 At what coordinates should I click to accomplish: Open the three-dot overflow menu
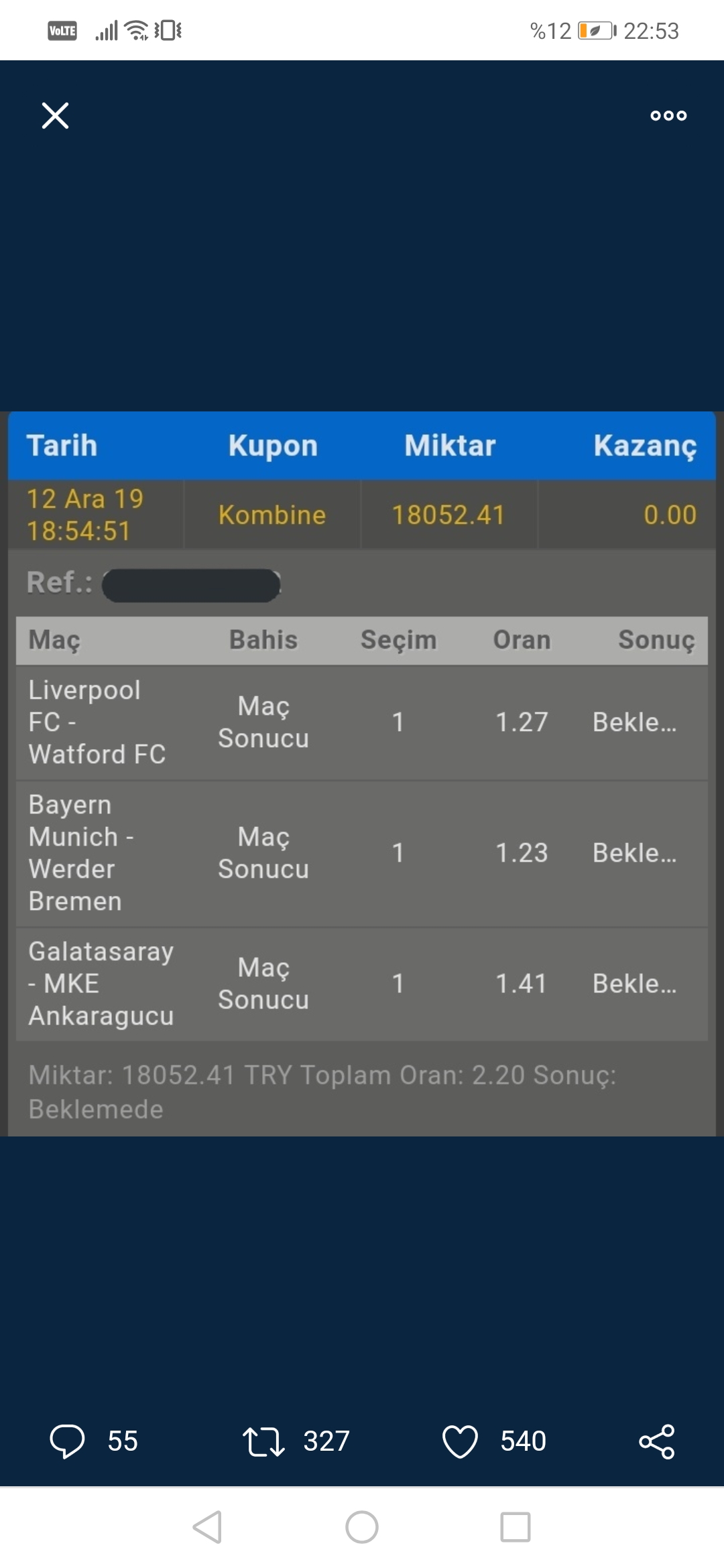[668, 115]
